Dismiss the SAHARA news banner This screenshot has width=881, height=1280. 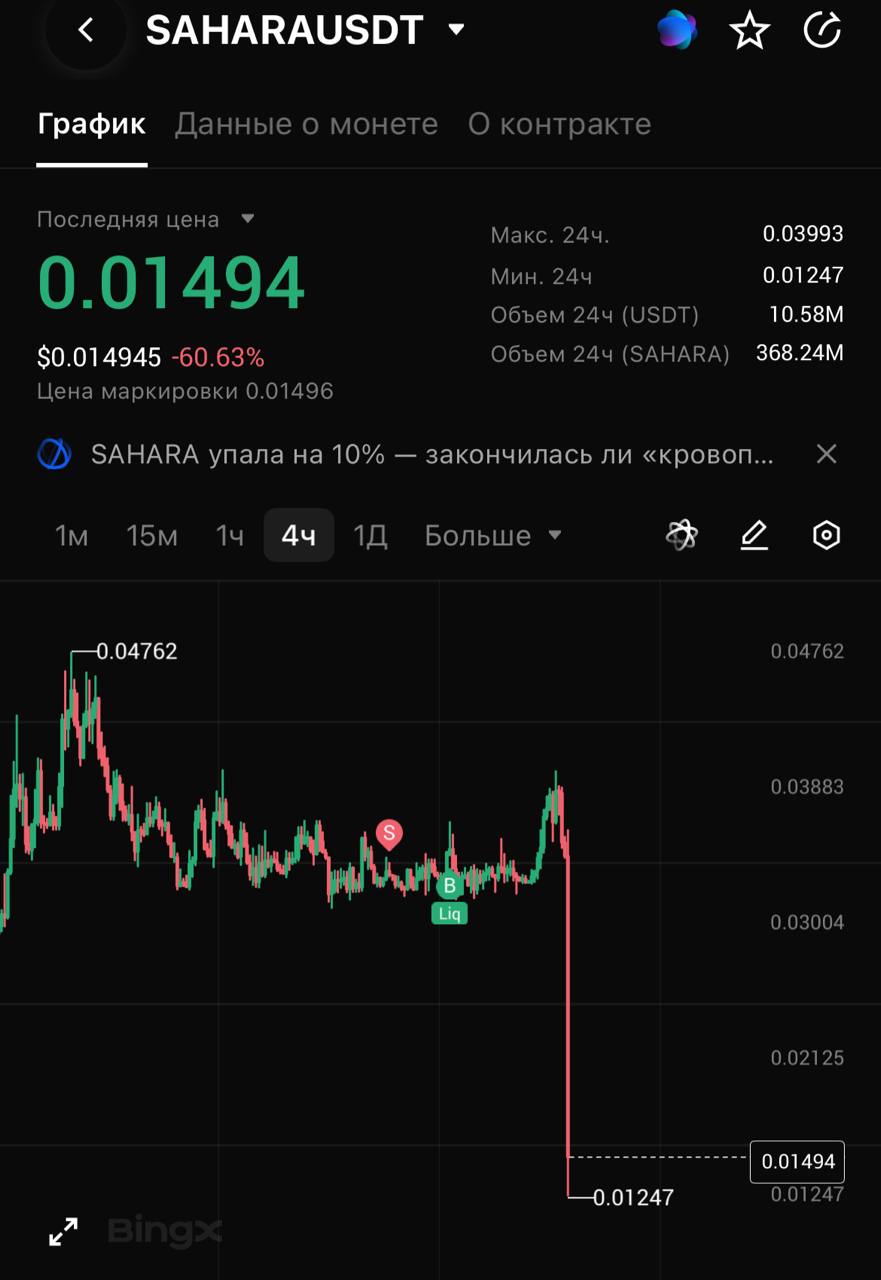[826, 454]
